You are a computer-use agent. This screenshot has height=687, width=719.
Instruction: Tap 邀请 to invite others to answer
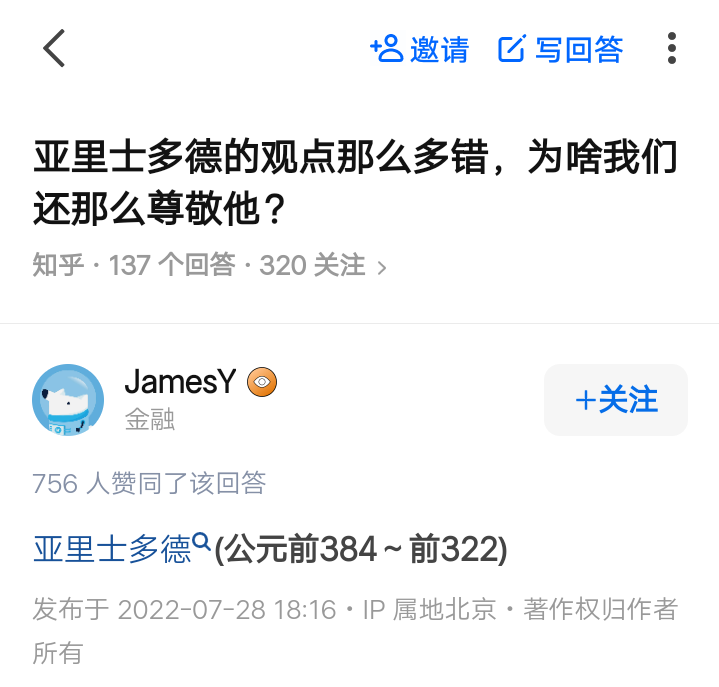(419, 49)
